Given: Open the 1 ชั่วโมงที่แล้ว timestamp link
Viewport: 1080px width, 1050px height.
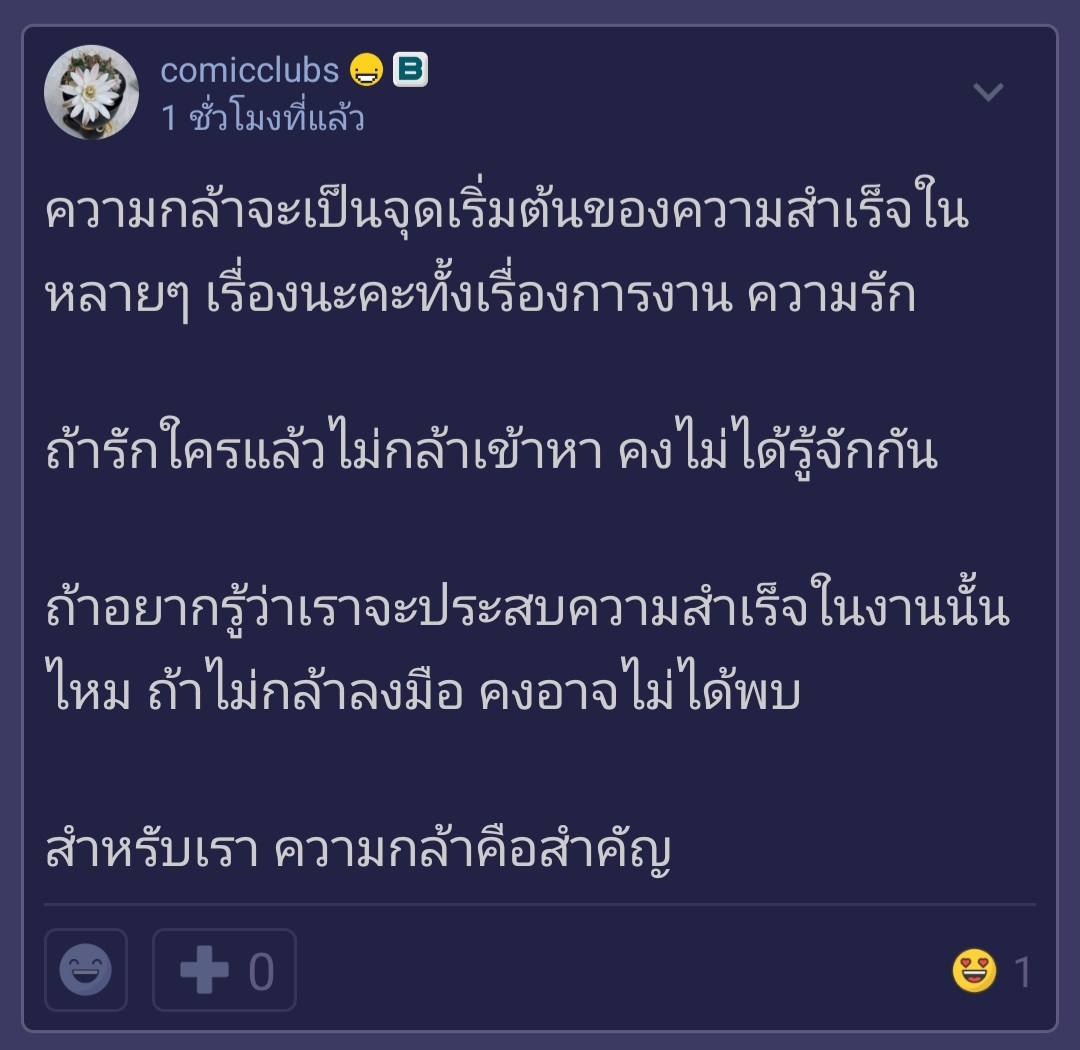Looking at the screenshot, I should [262, 119].
